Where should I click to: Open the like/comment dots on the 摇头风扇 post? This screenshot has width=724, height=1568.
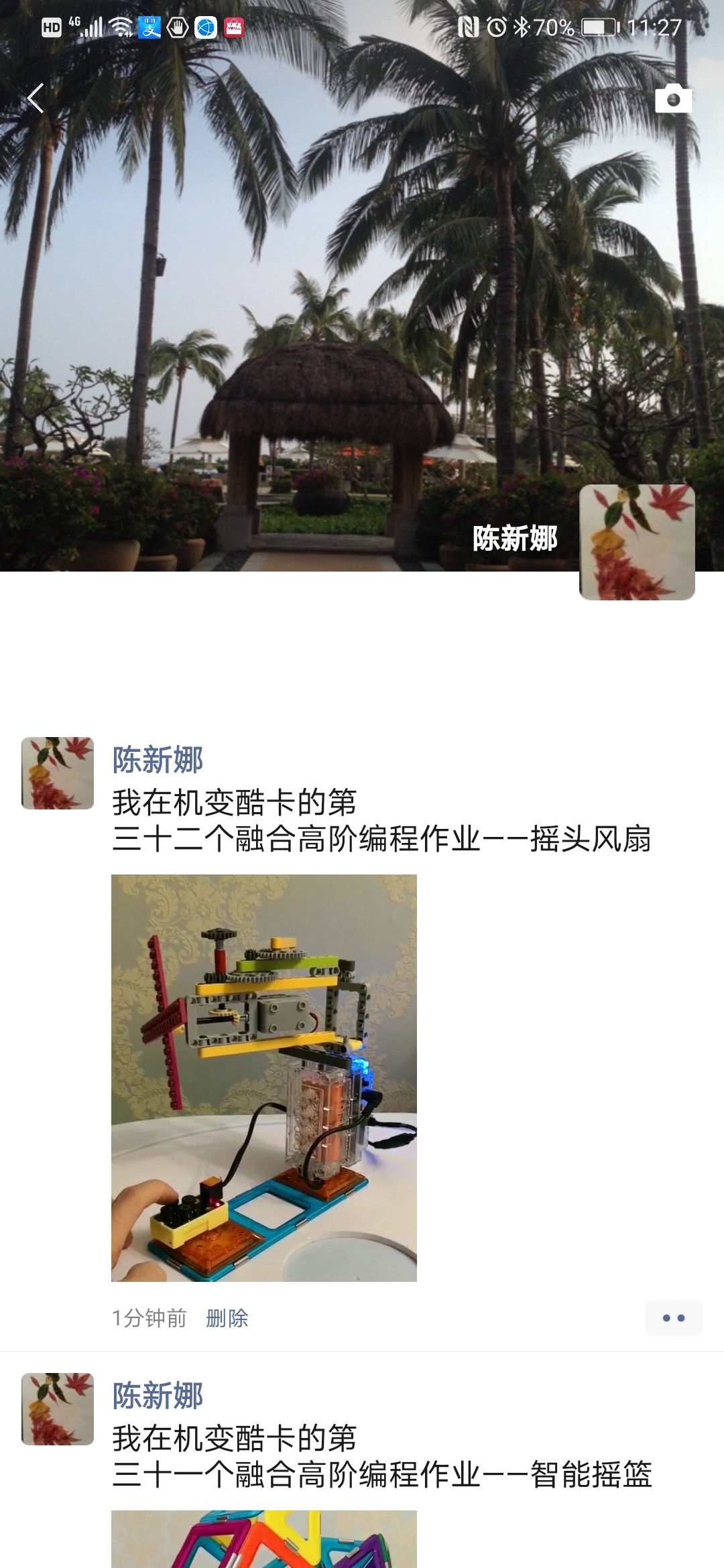tap(673, 1318)
